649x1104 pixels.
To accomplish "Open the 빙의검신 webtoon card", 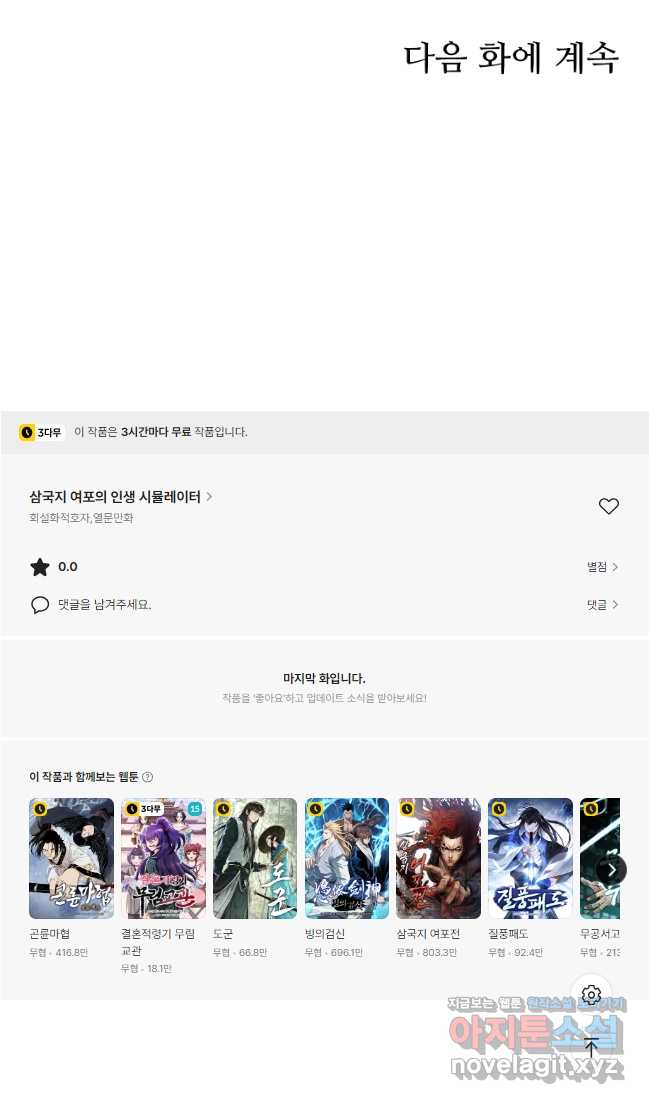I will pyautogui.click(x=347, y=858).
